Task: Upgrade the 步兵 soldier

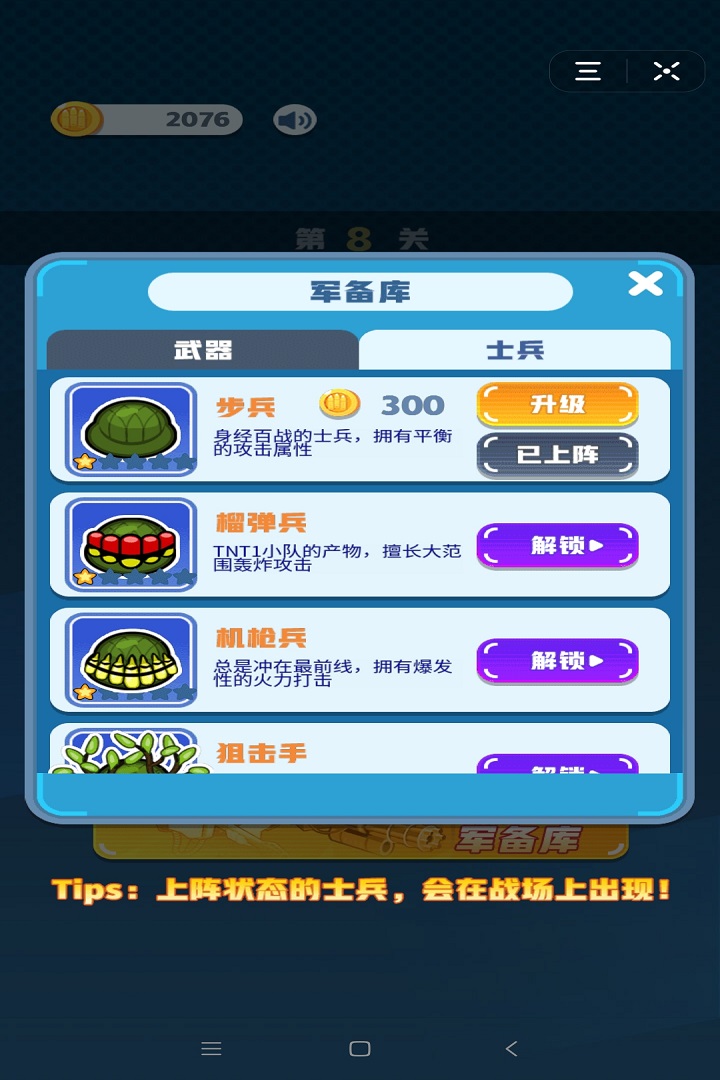Action: (557, 405)
